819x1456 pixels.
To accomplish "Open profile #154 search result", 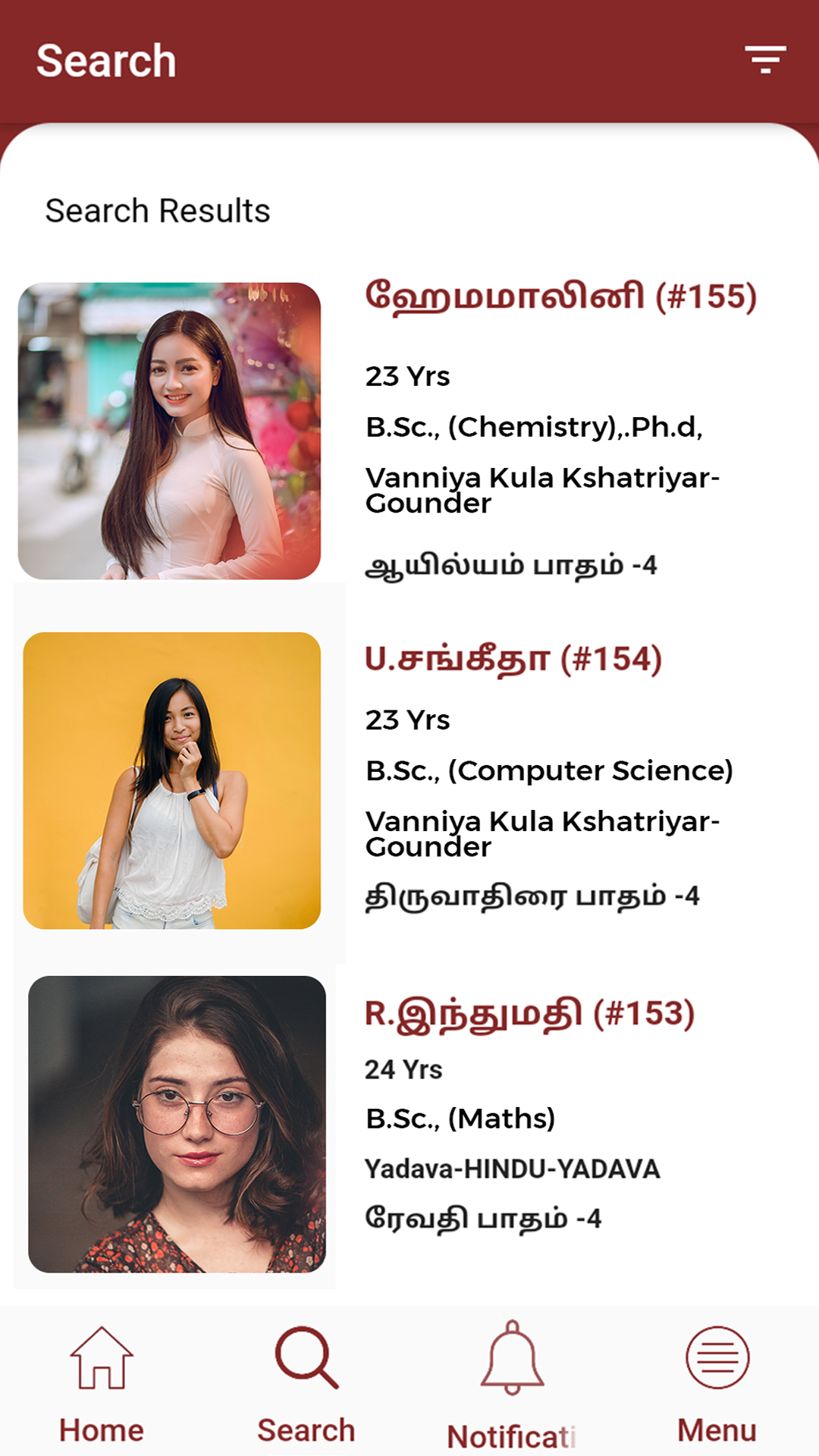I will click(x=513, y=659).
